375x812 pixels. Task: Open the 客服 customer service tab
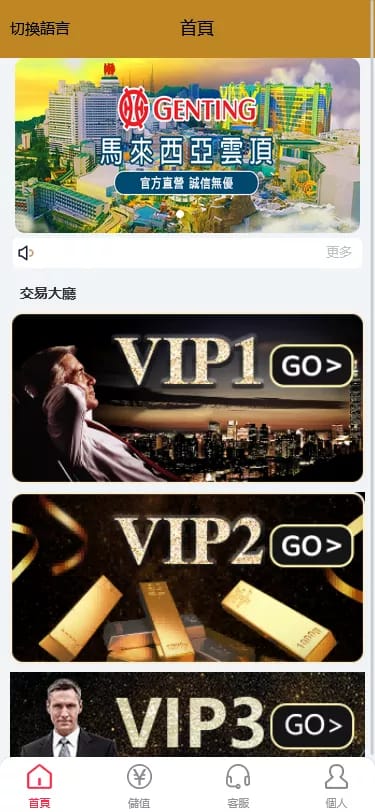238,786
